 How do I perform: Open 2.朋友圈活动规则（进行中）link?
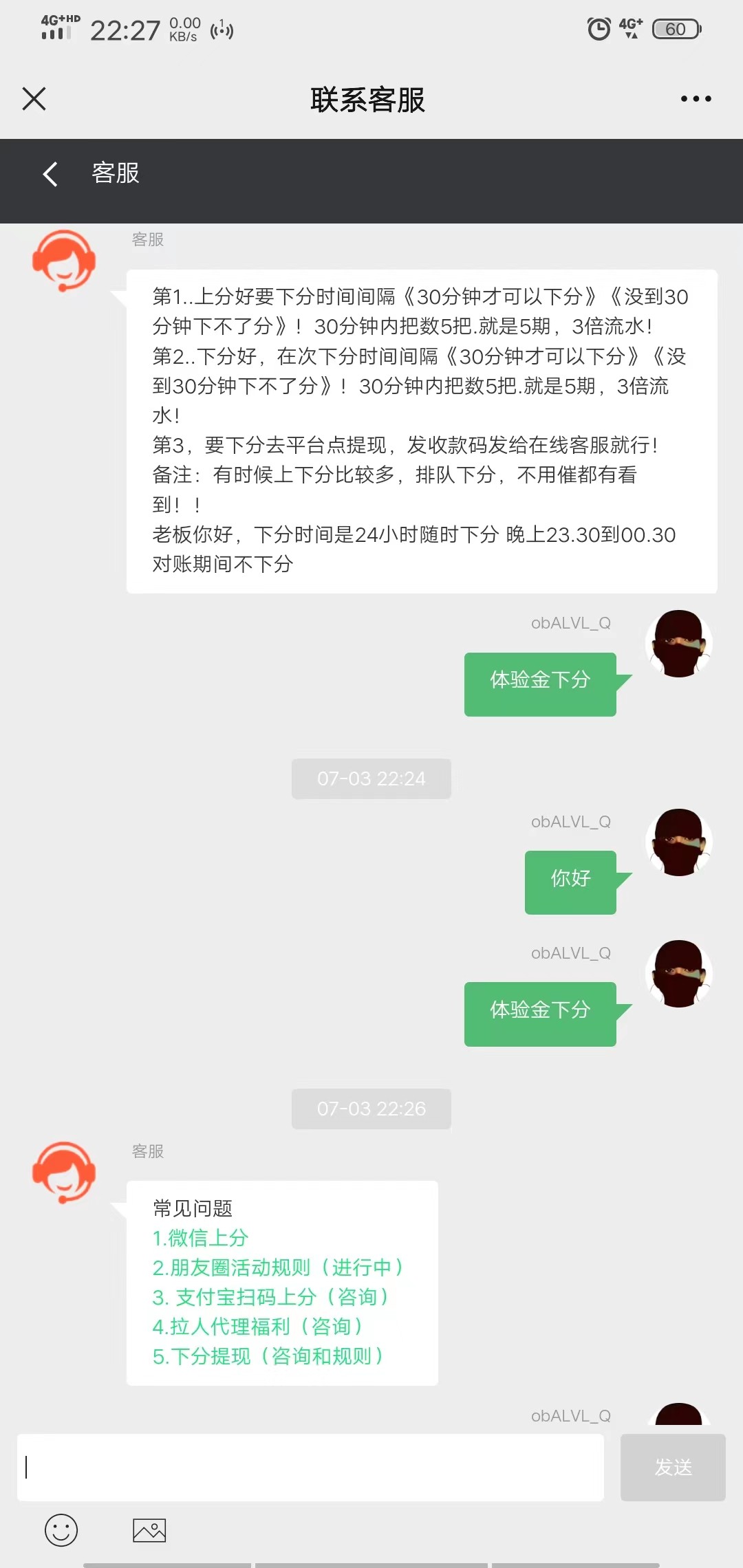point(278,1267)
